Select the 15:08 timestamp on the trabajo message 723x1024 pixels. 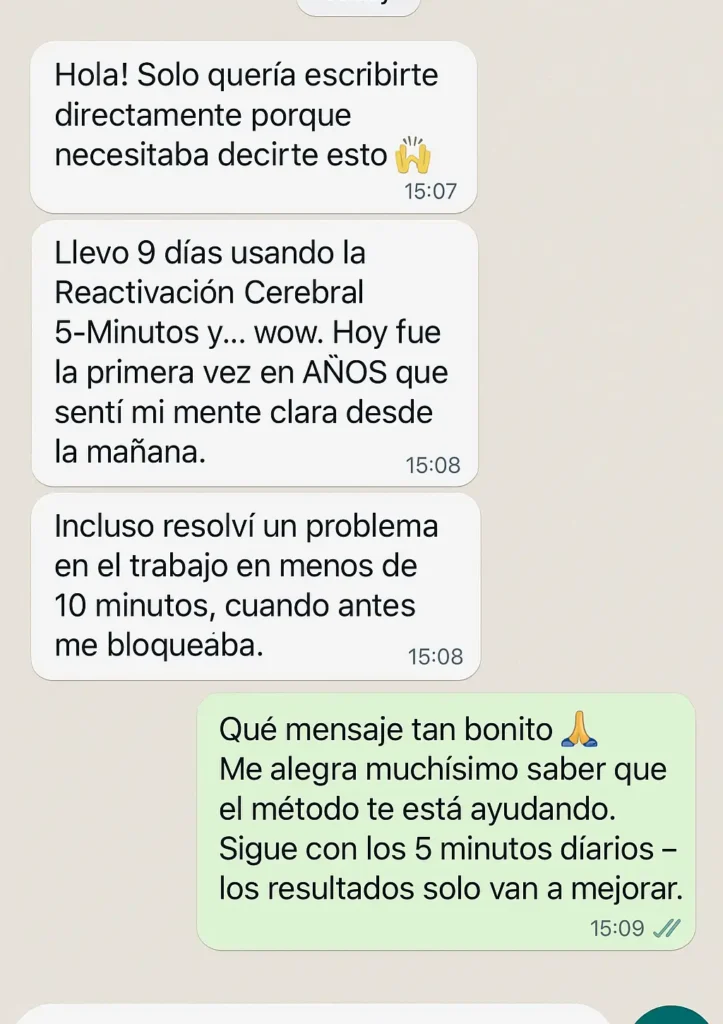pyautogui.click(x=437, y=657)
